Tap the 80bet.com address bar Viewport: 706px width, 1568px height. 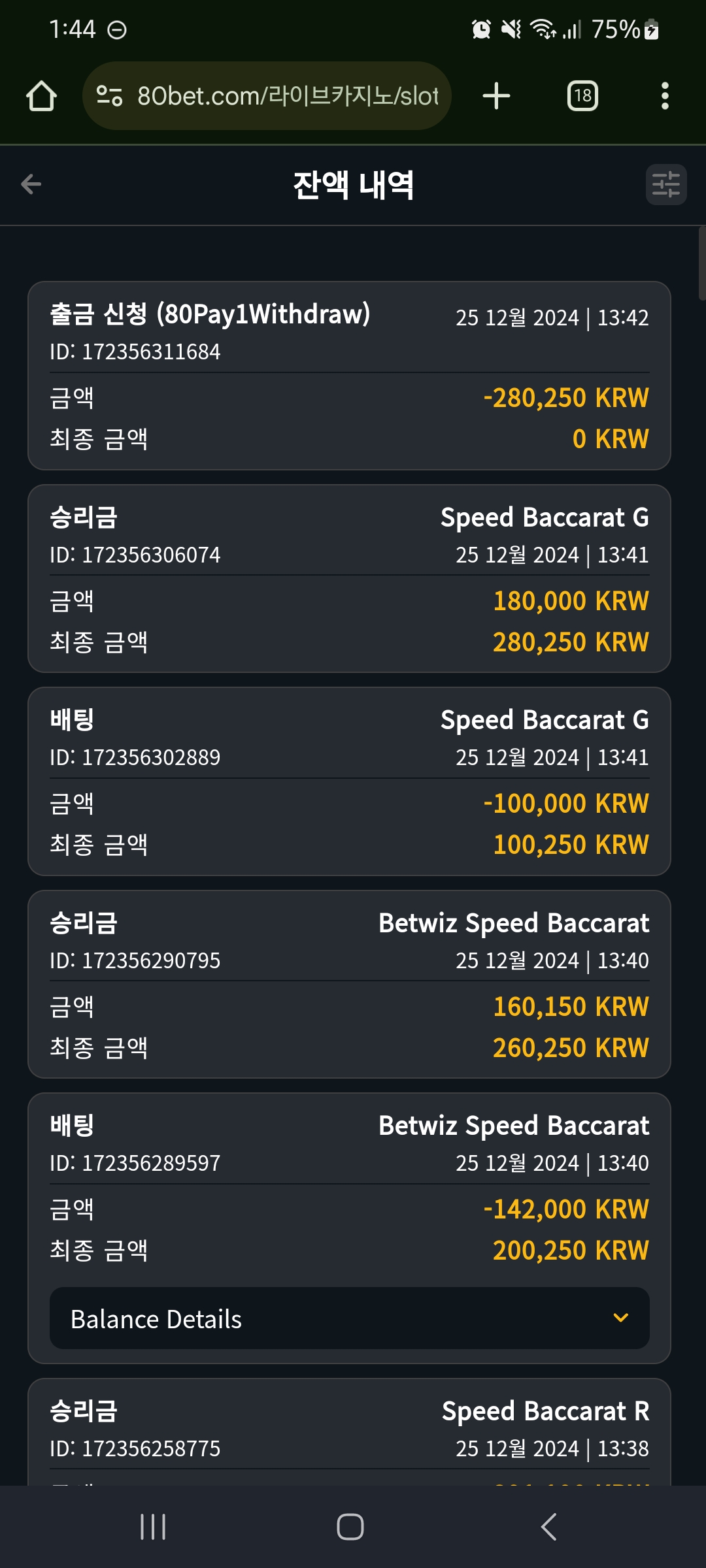pos(267,96)
